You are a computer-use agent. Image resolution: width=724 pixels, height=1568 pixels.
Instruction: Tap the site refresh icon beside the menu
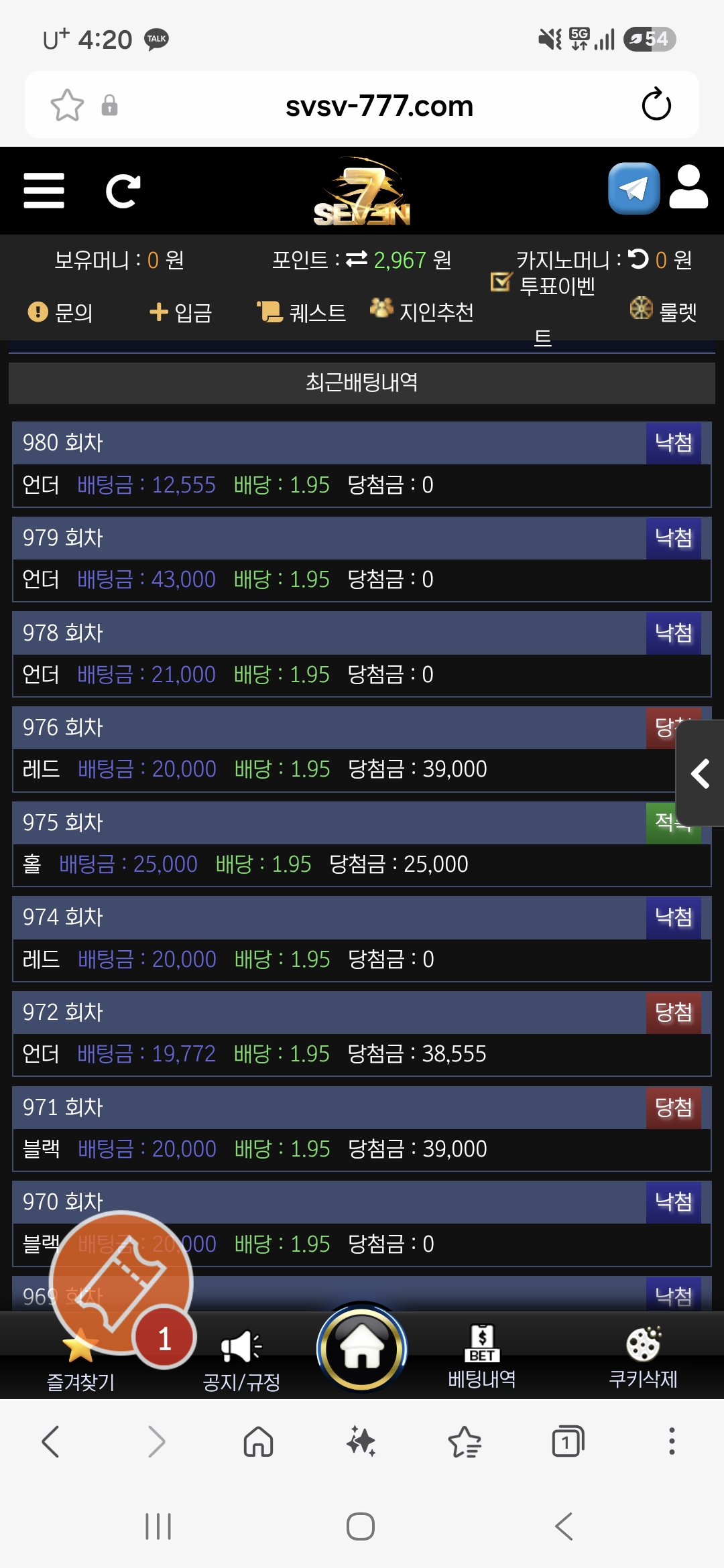point(123,191)
